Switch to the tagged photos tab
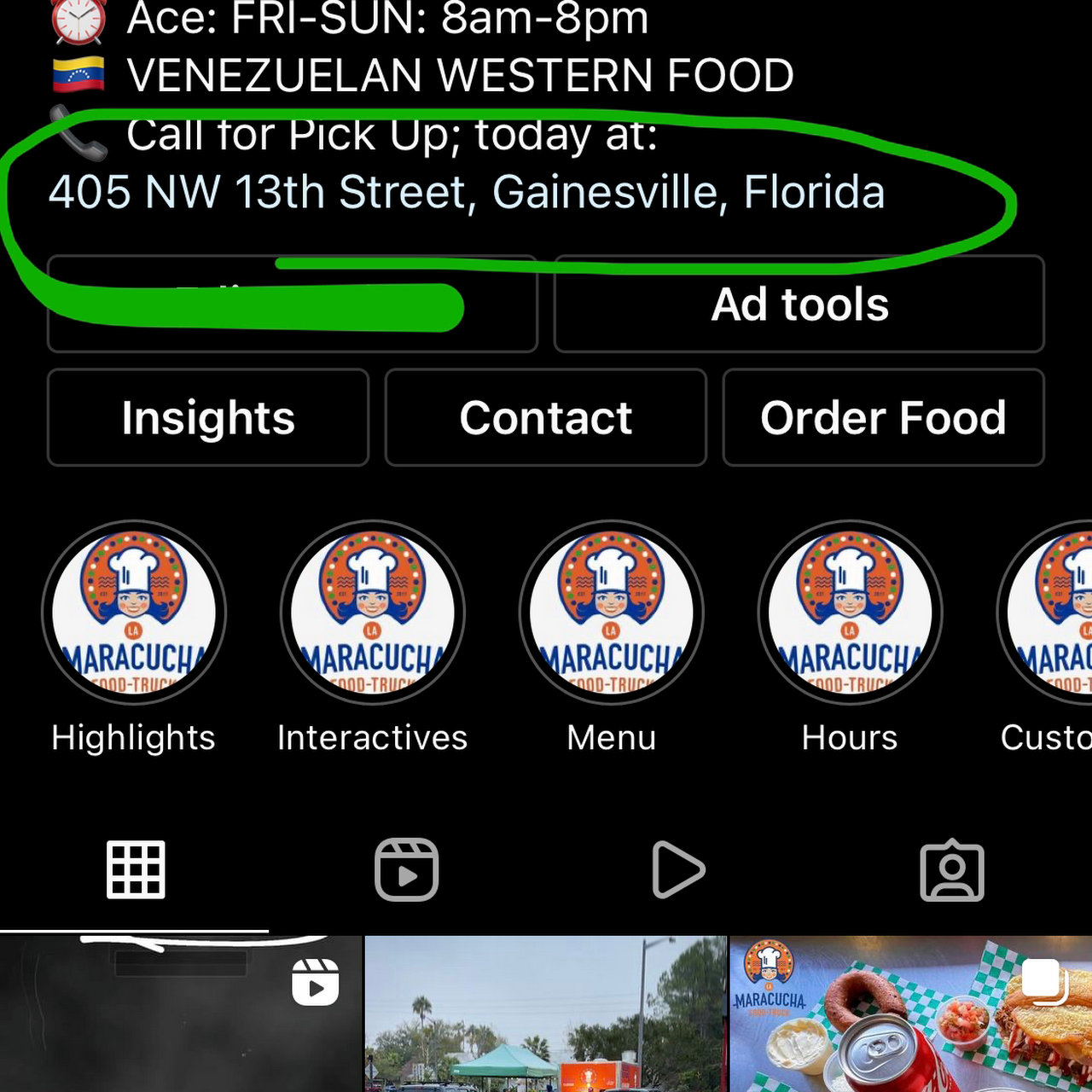Screen dimensions: 1092x1092 coord(952,870)
